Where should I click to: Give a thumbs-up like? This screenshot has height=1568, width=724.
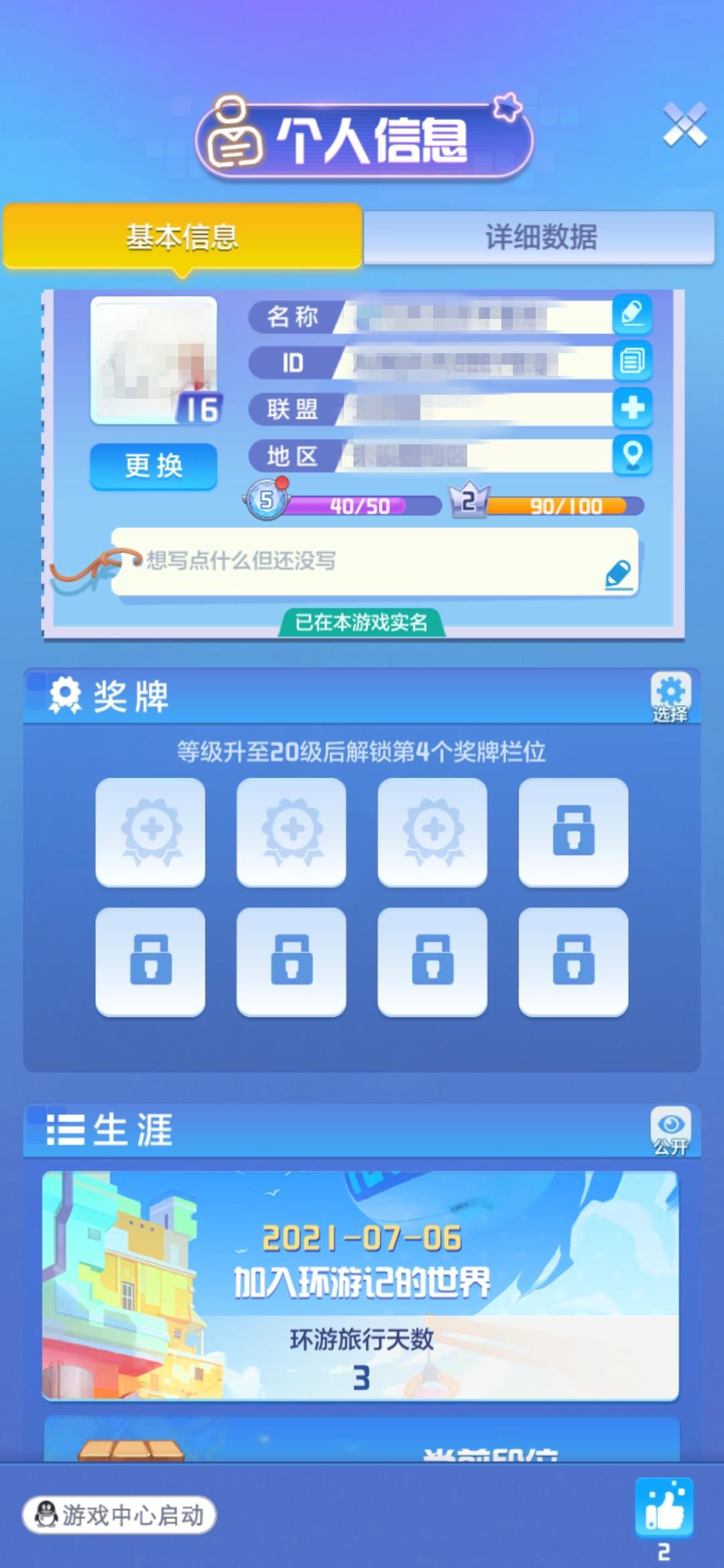click(664, 1508)
